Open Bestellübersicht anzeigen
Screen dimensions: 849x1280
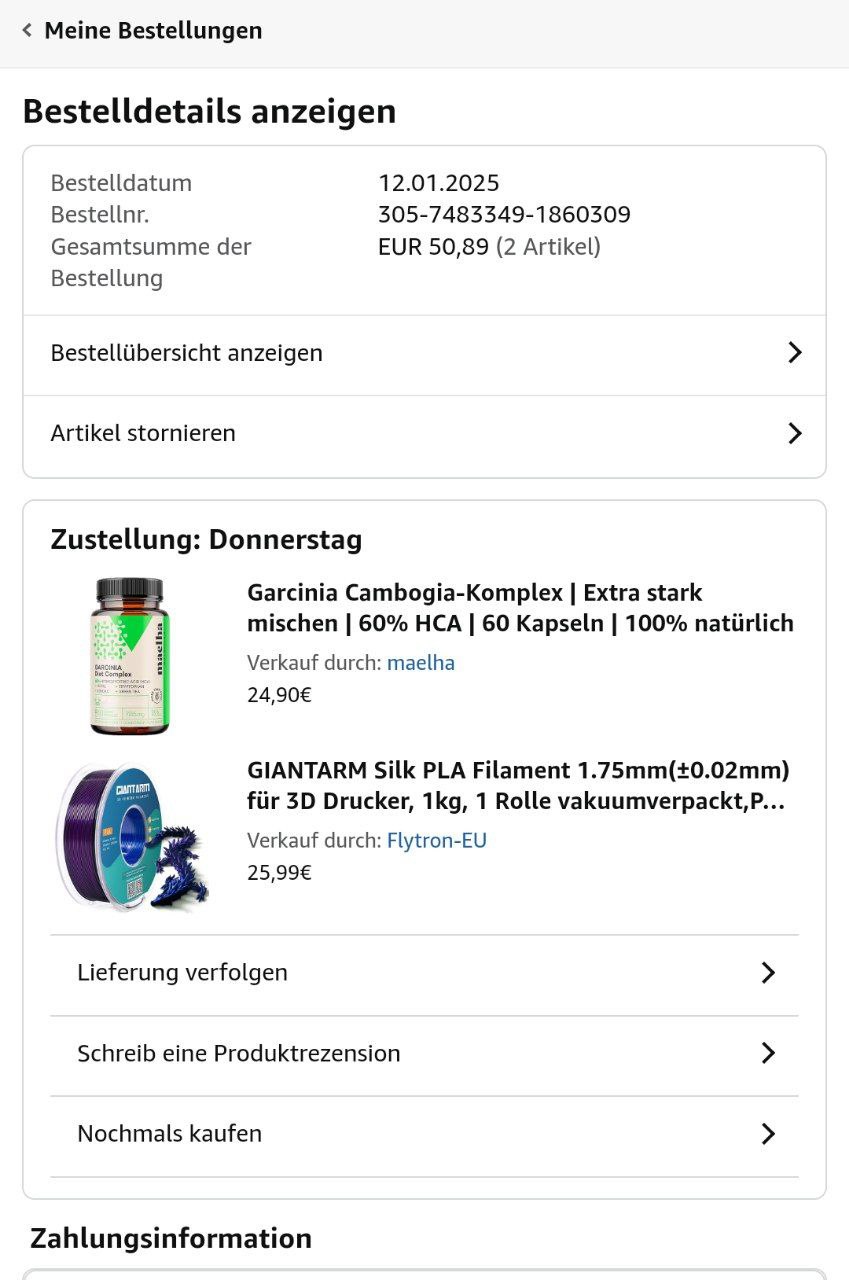pos(424,353)
